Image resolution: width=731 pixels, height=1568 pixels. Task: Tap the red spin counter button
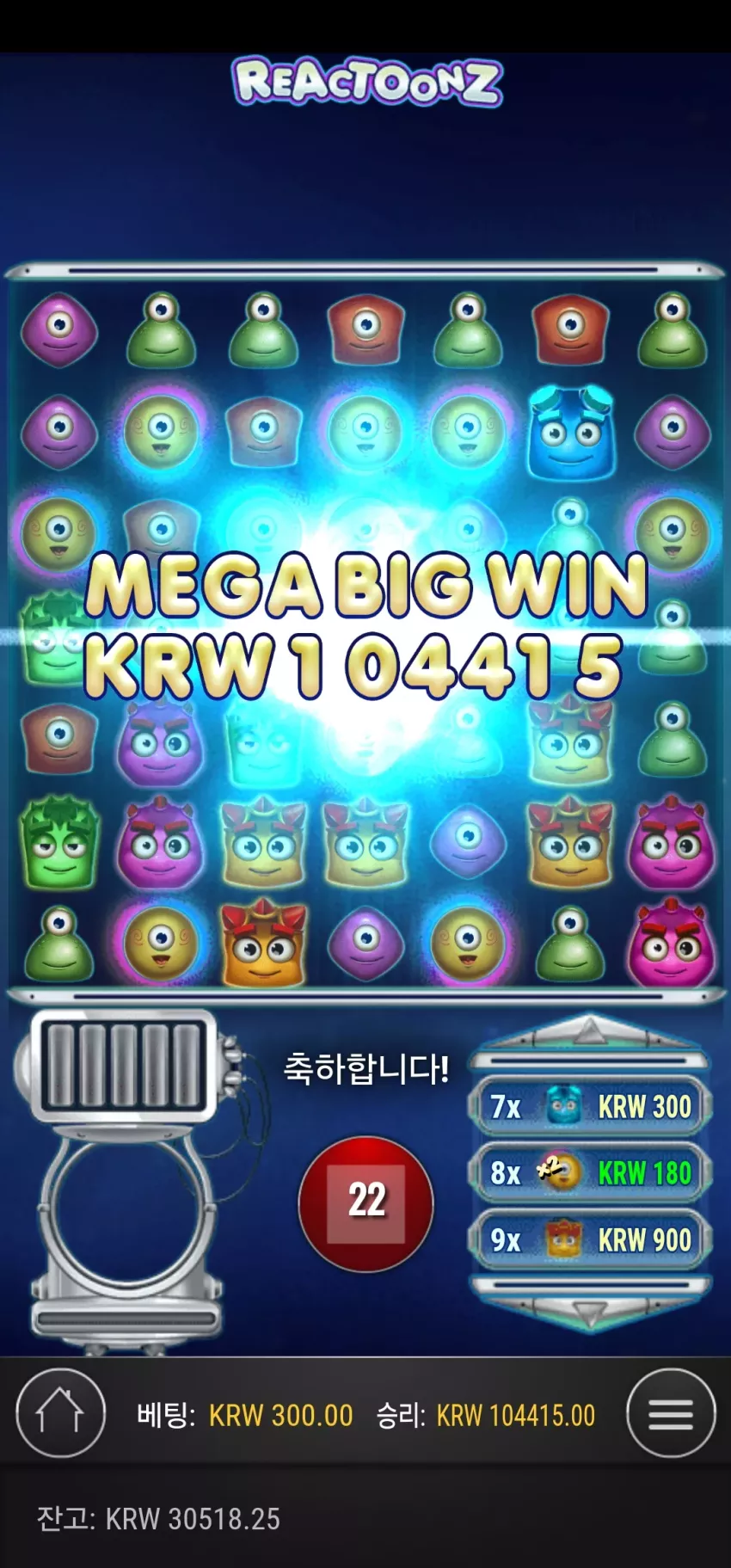(x=365, y=1202)
